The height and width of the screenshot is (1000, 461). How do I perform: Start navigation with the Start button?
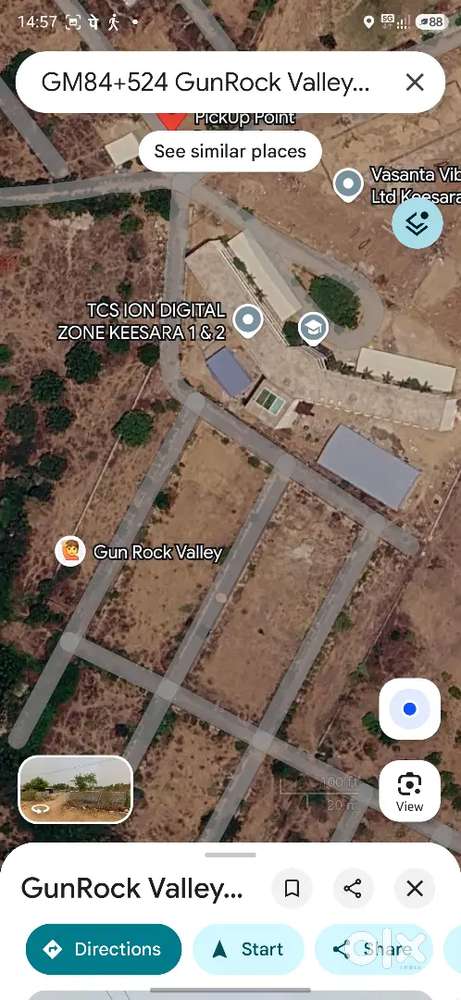coord(249,949)
